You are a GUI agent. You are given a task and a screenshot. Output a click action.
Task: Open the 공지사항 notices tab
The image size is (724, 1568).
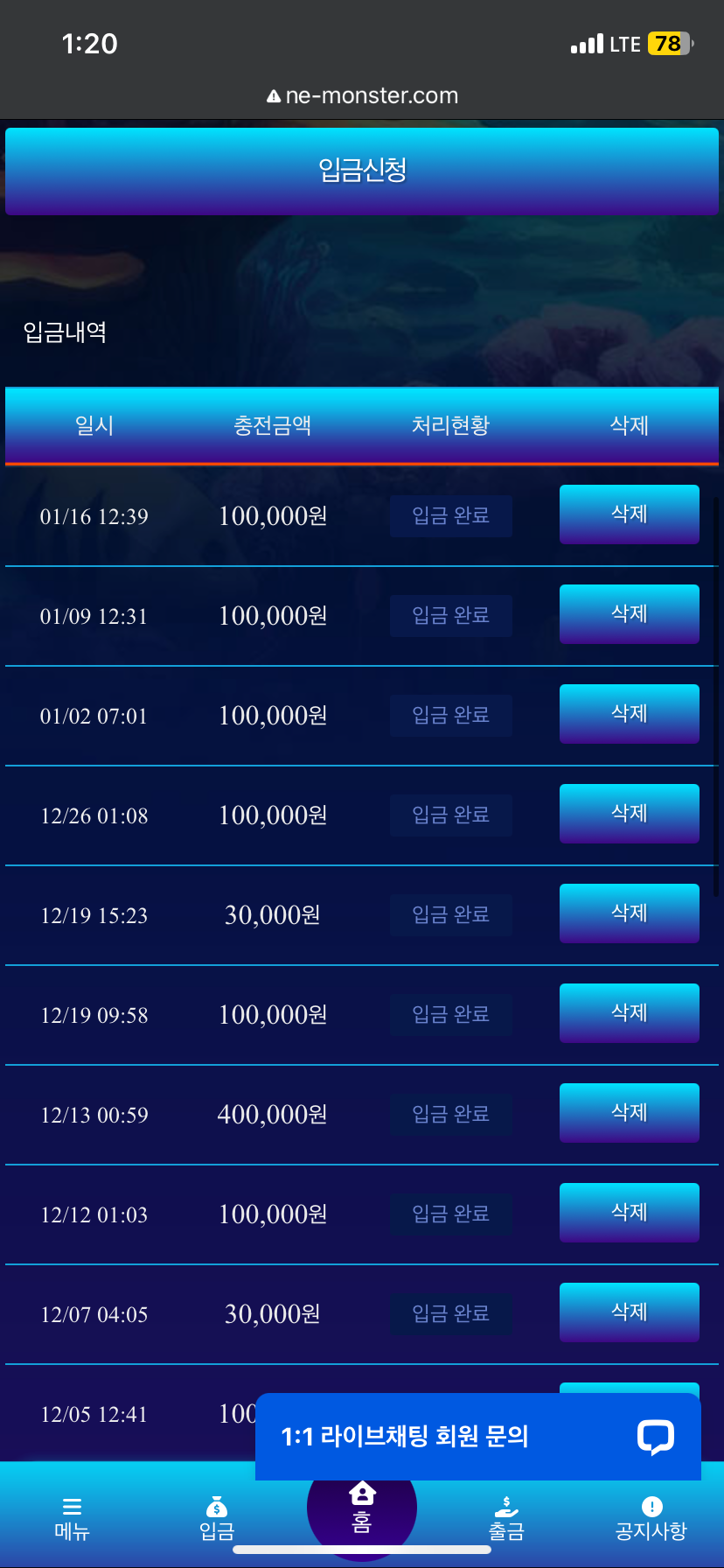(651, 1518)
